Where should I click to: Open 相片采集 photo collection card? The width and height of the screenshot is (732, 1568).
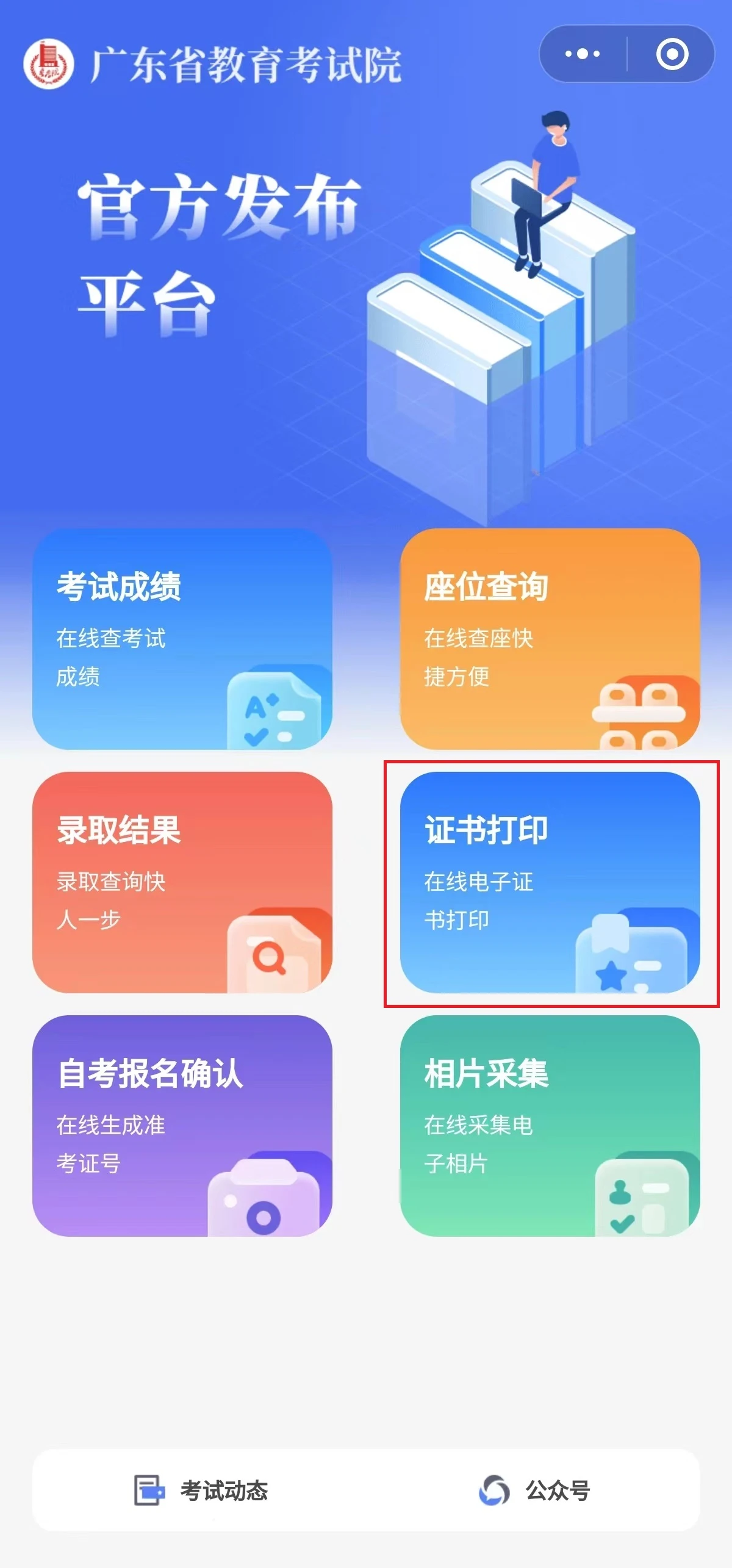pos(550,1125)
